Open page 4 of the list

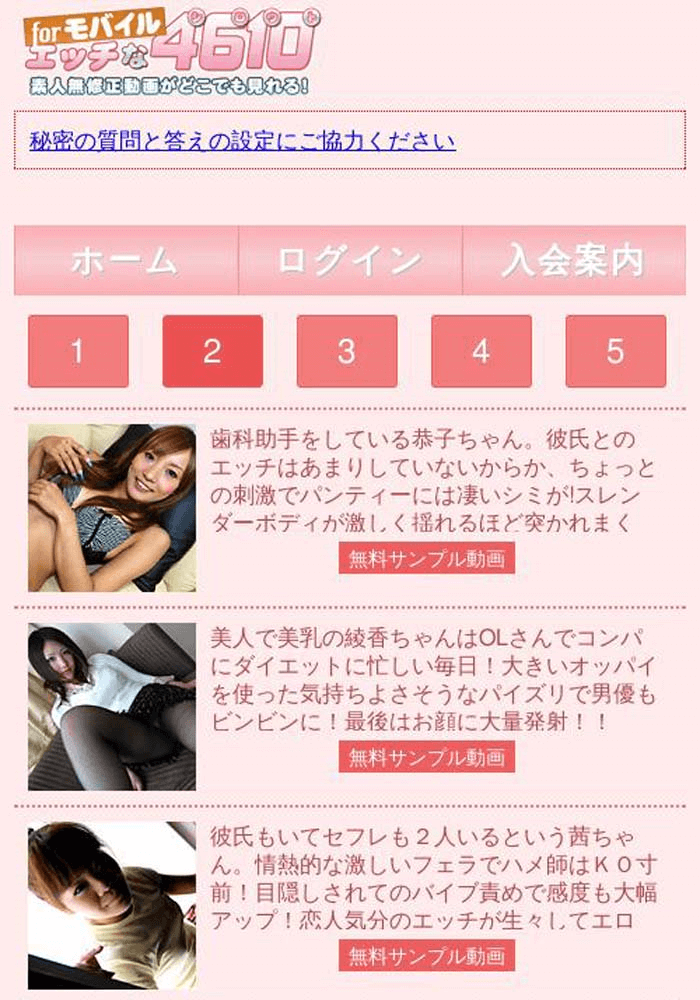[481, 351]
